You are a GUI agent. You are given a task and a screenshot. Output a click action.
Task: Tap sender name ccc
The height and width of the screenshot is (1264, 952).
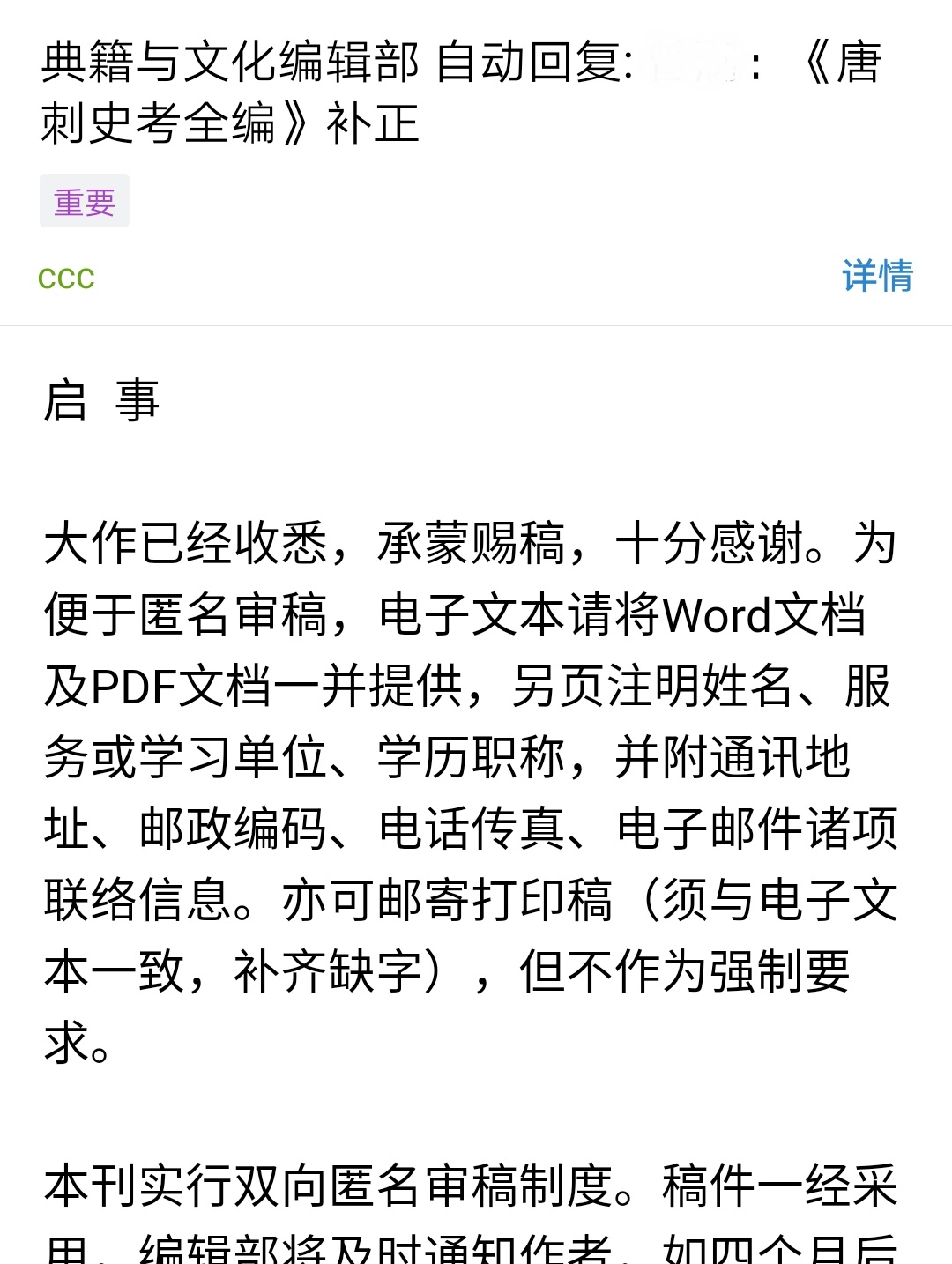(66, 279)
